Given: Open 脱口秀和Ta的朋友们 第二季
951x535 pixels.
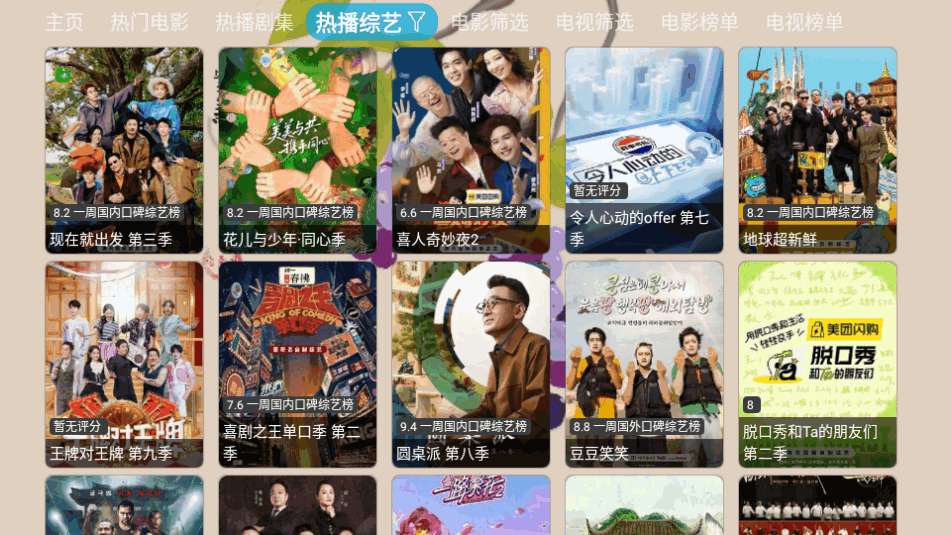Looking at the screenshot, I should point(817,364).
